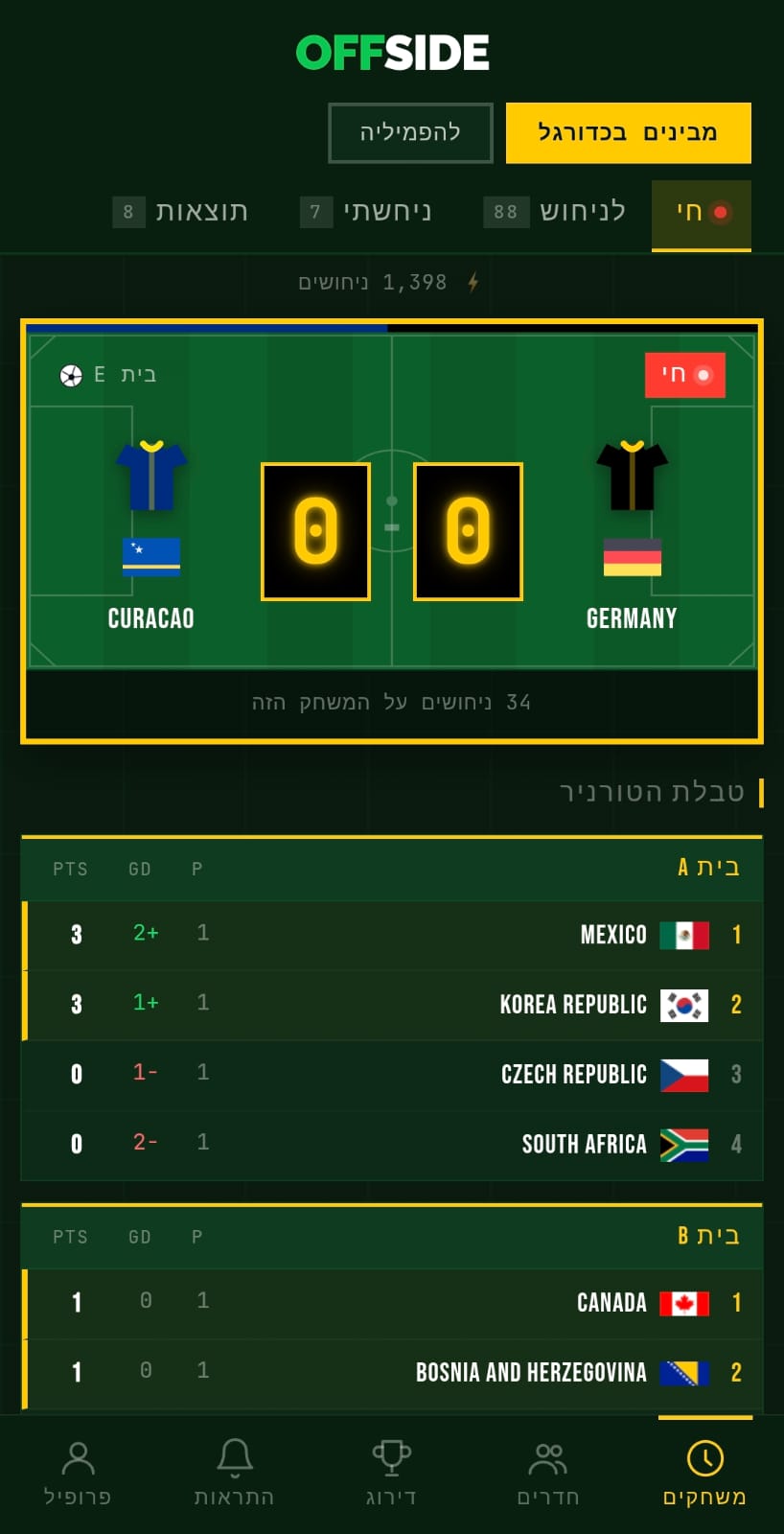Switch to the חי live tab
Image resolution: width=784 pixels, height=1534 pixels.
point(702,214)
